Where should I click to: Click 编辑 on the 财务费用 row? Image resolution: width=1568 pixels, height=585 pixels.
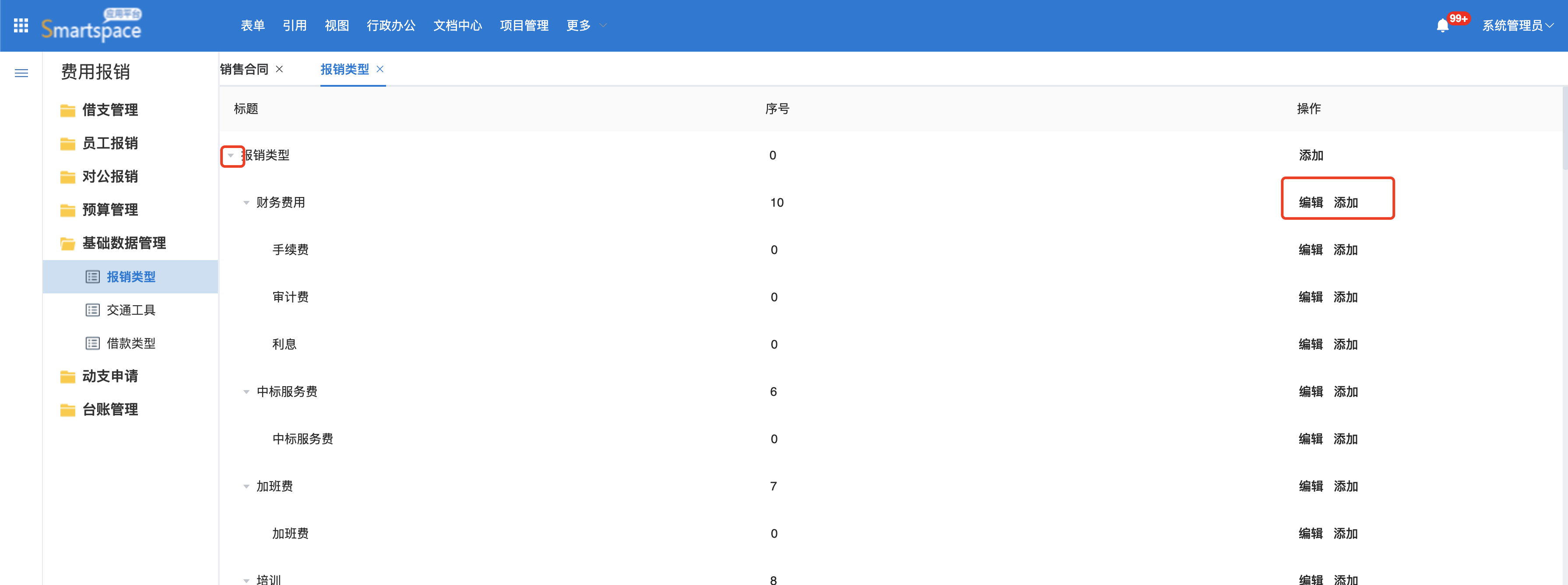click(1311, 203)
